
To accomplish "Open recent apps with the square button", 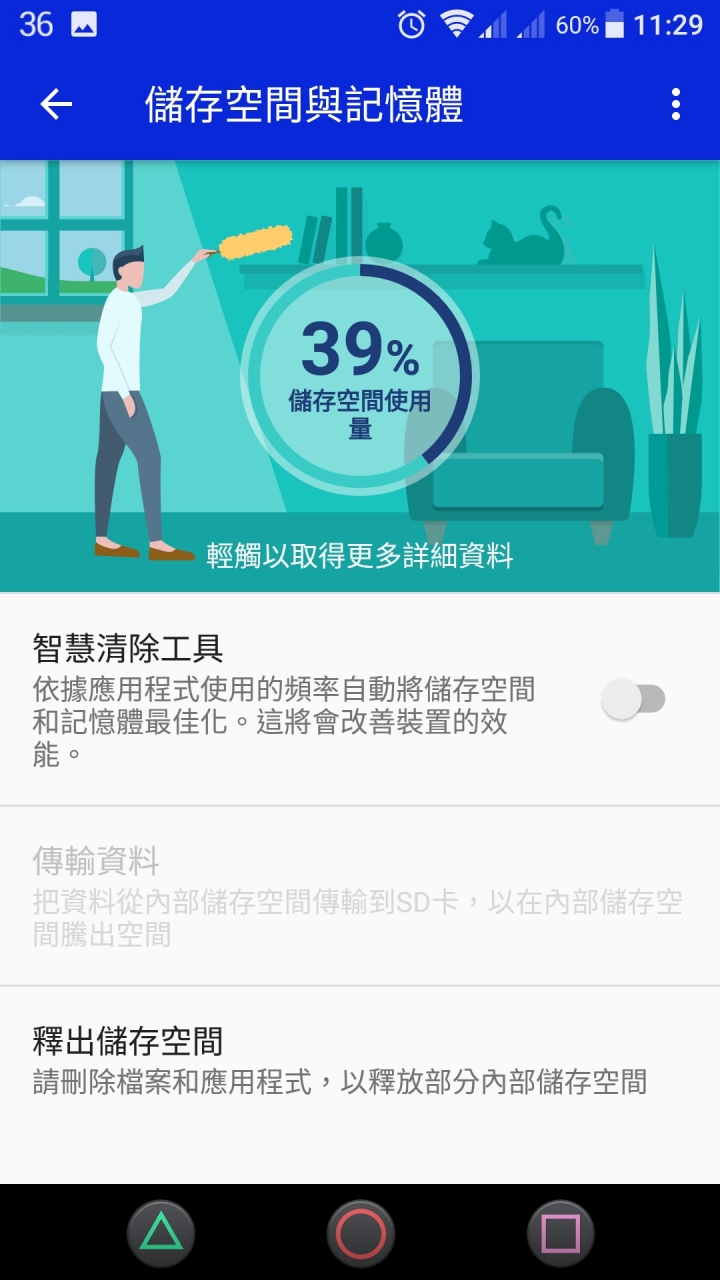I will click(560, 1233).
